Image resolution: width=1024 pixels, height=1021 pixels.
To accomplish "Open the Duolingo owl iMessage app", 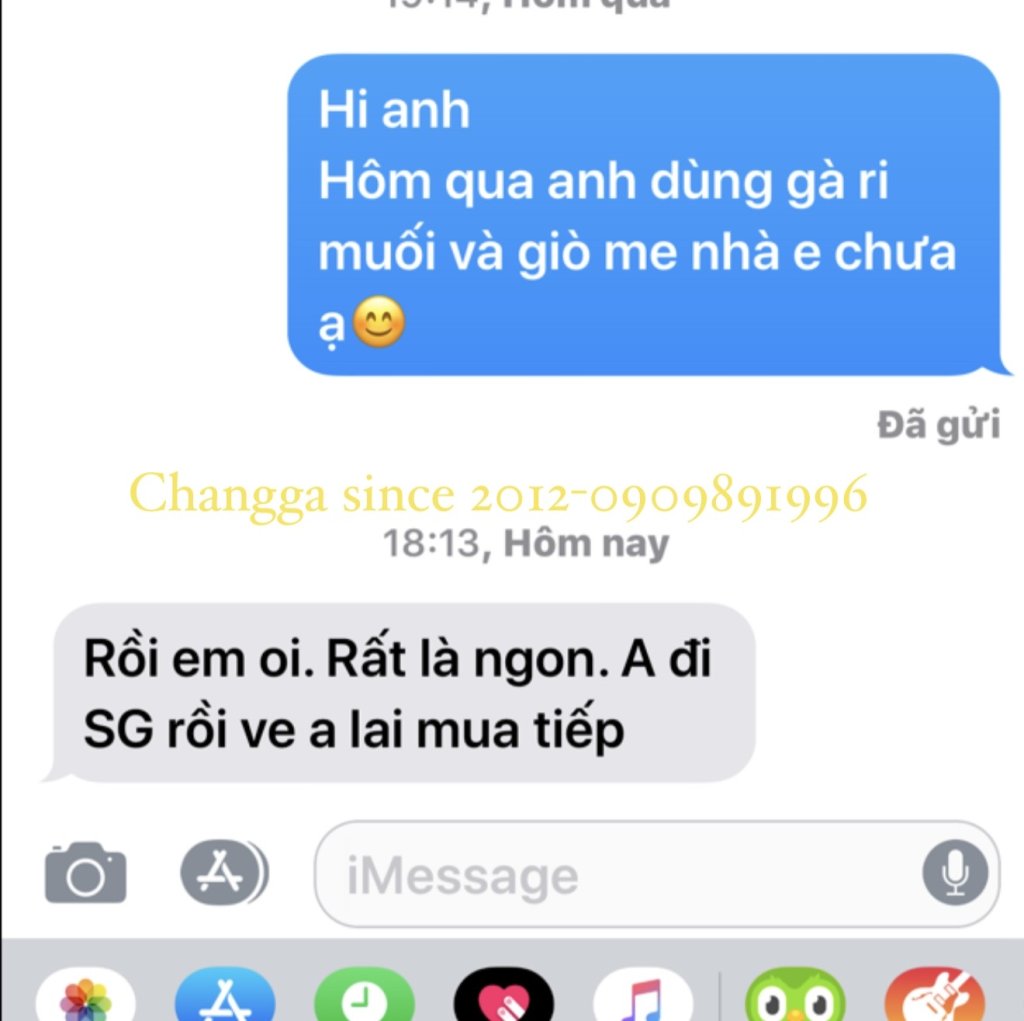I will [796, 998].
